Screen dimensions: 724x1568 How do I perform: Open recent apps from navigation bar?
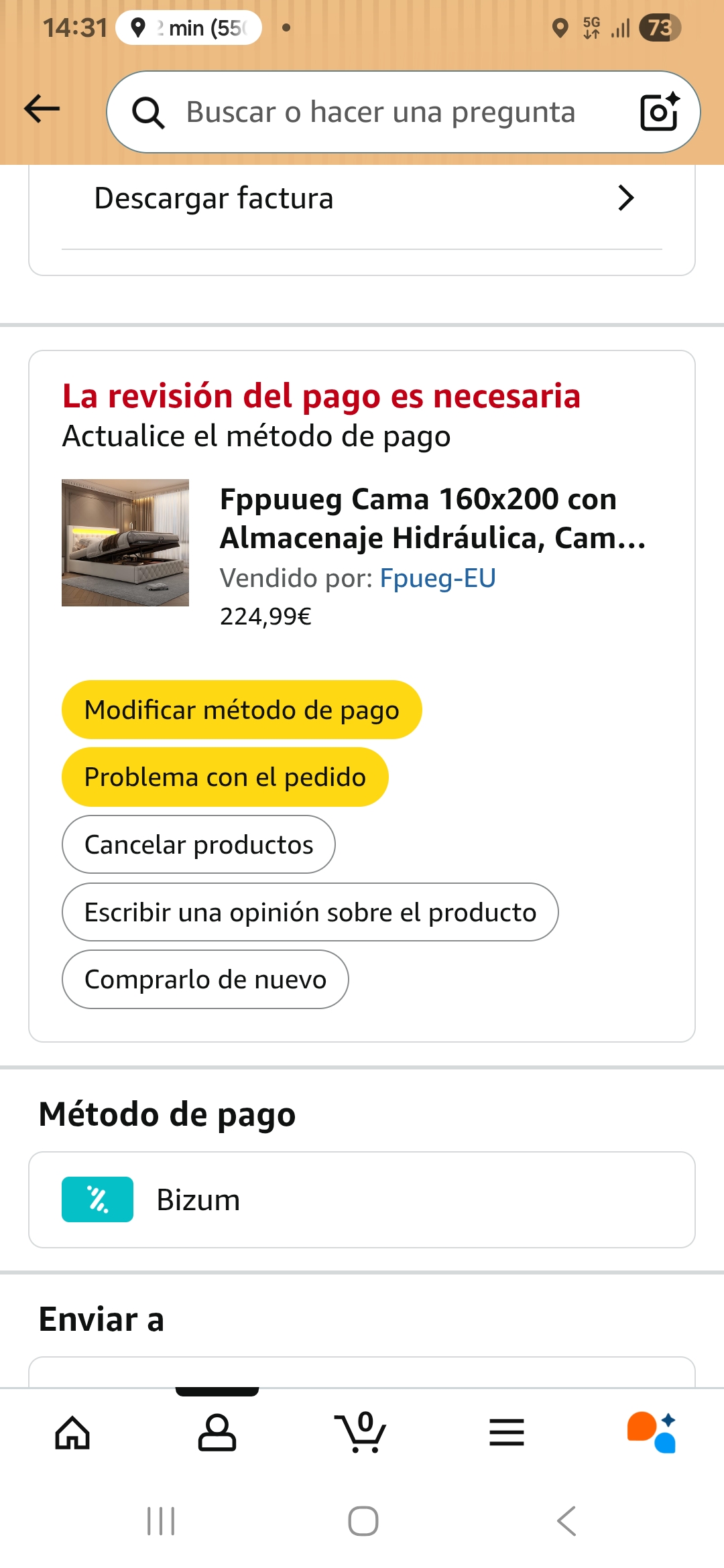pyautogui.click(x=161, y=1521)
